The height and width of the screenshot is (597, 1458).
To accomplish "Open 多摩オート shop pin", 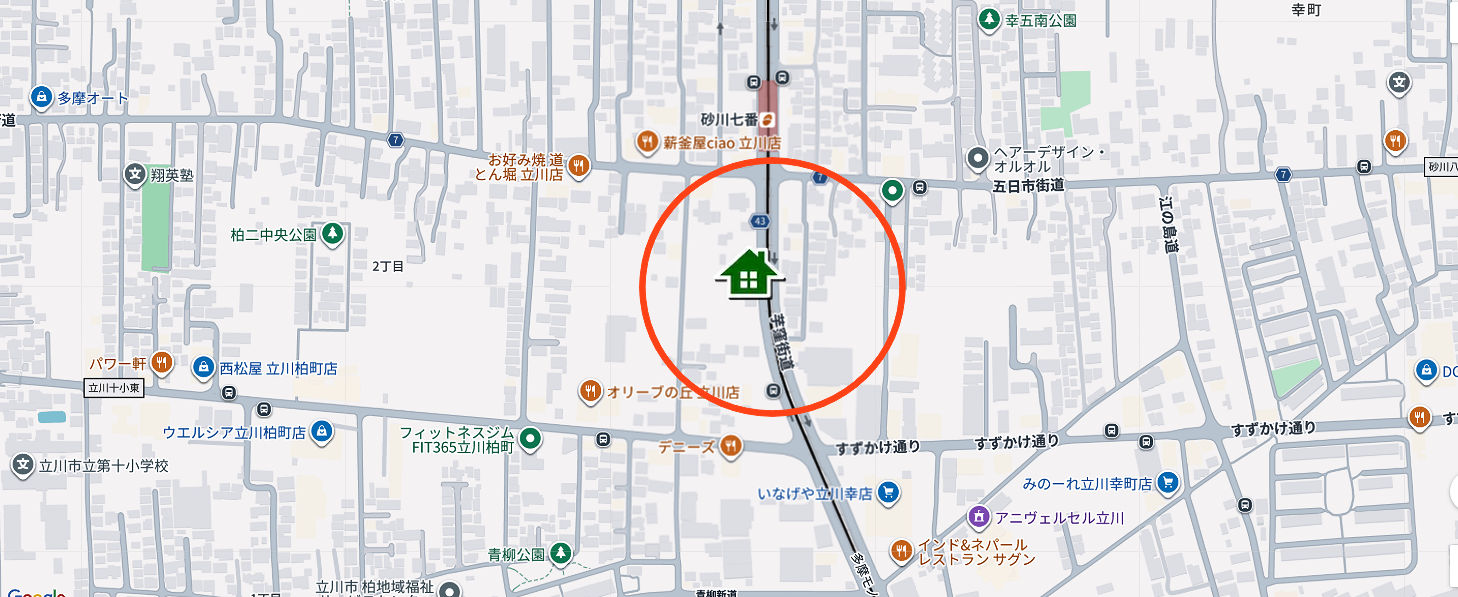I will click(x=41, y=98).
